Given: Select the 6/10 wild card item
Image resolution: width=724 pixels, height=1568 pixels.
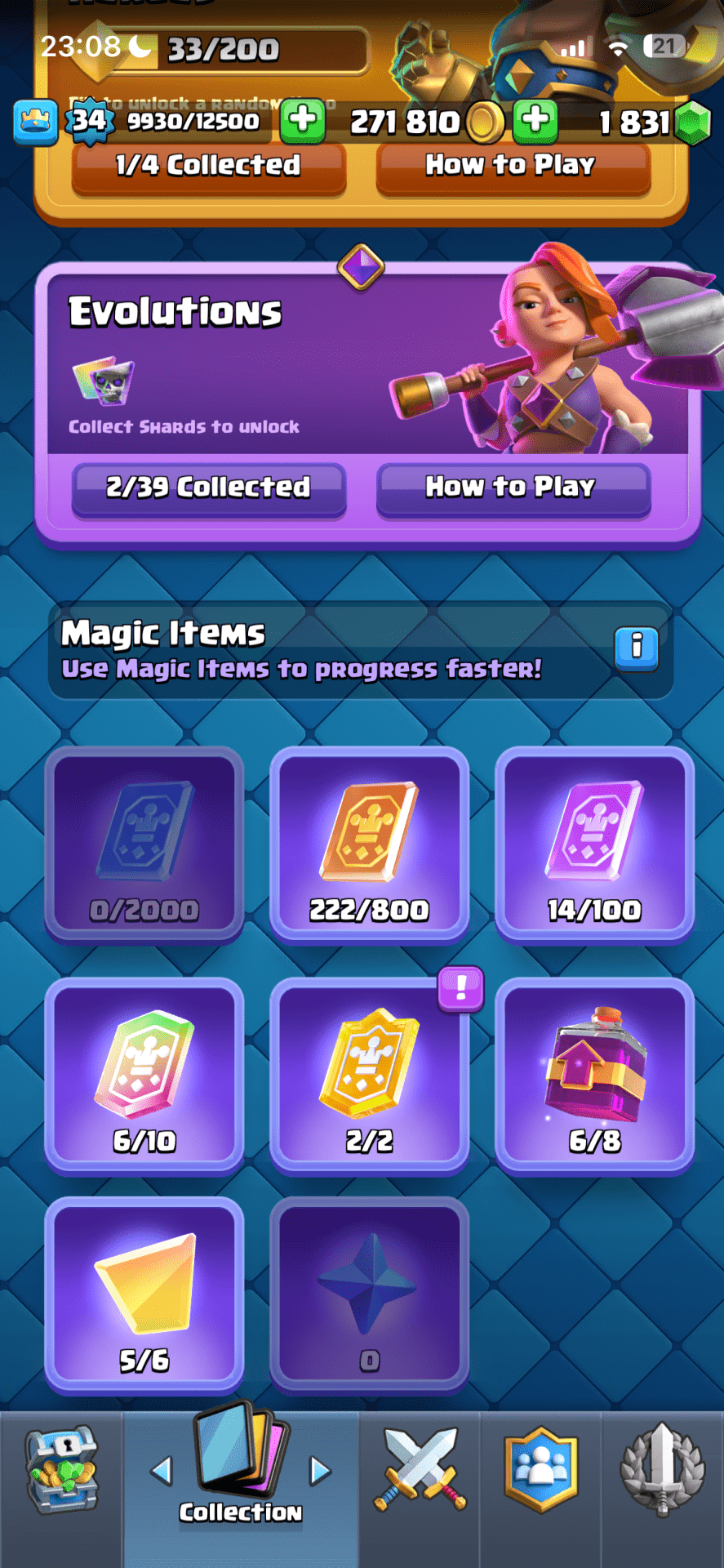Looking at the screenshot, I should (144, 1076).
